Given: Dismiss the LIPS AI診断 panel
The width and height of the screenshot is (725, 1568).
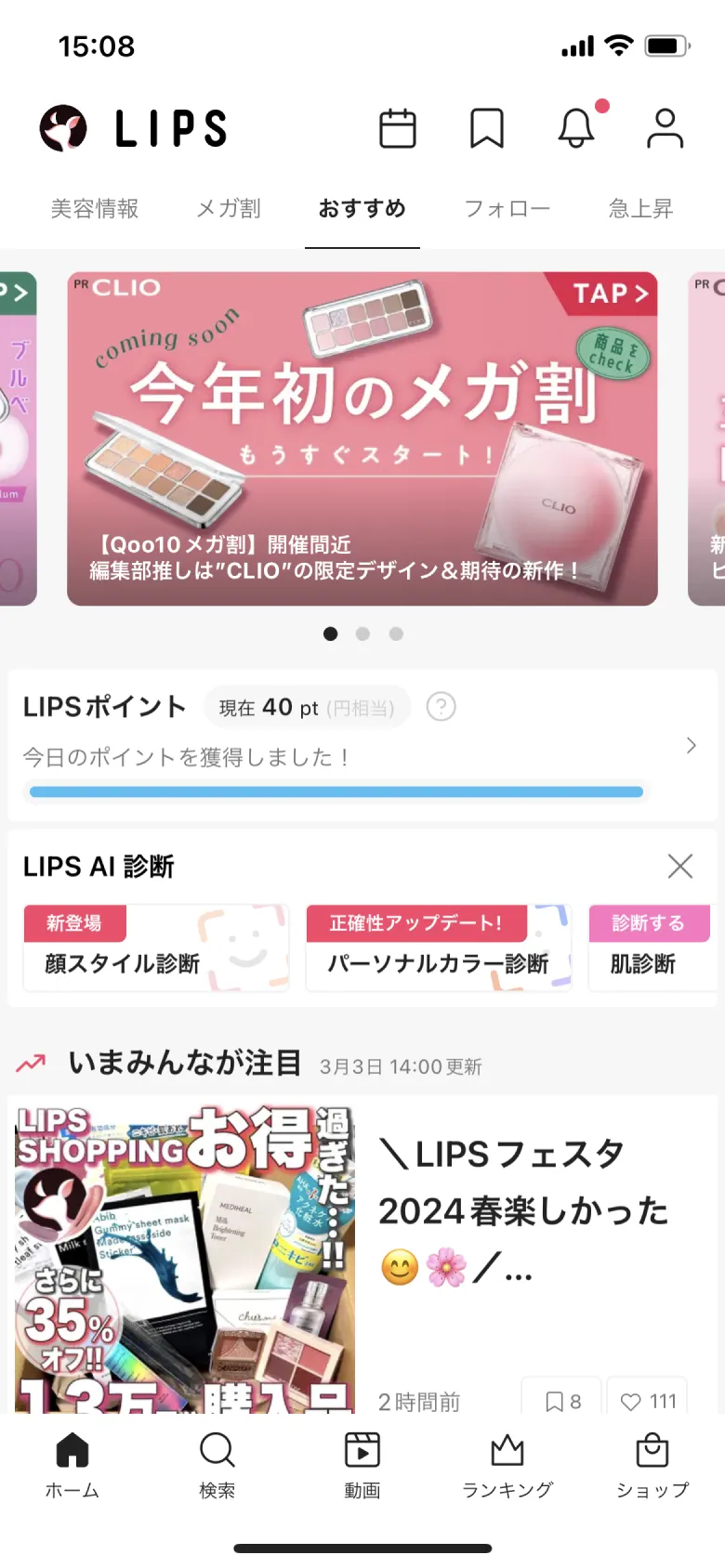Looking at the screenshot, I should point(679,866).
